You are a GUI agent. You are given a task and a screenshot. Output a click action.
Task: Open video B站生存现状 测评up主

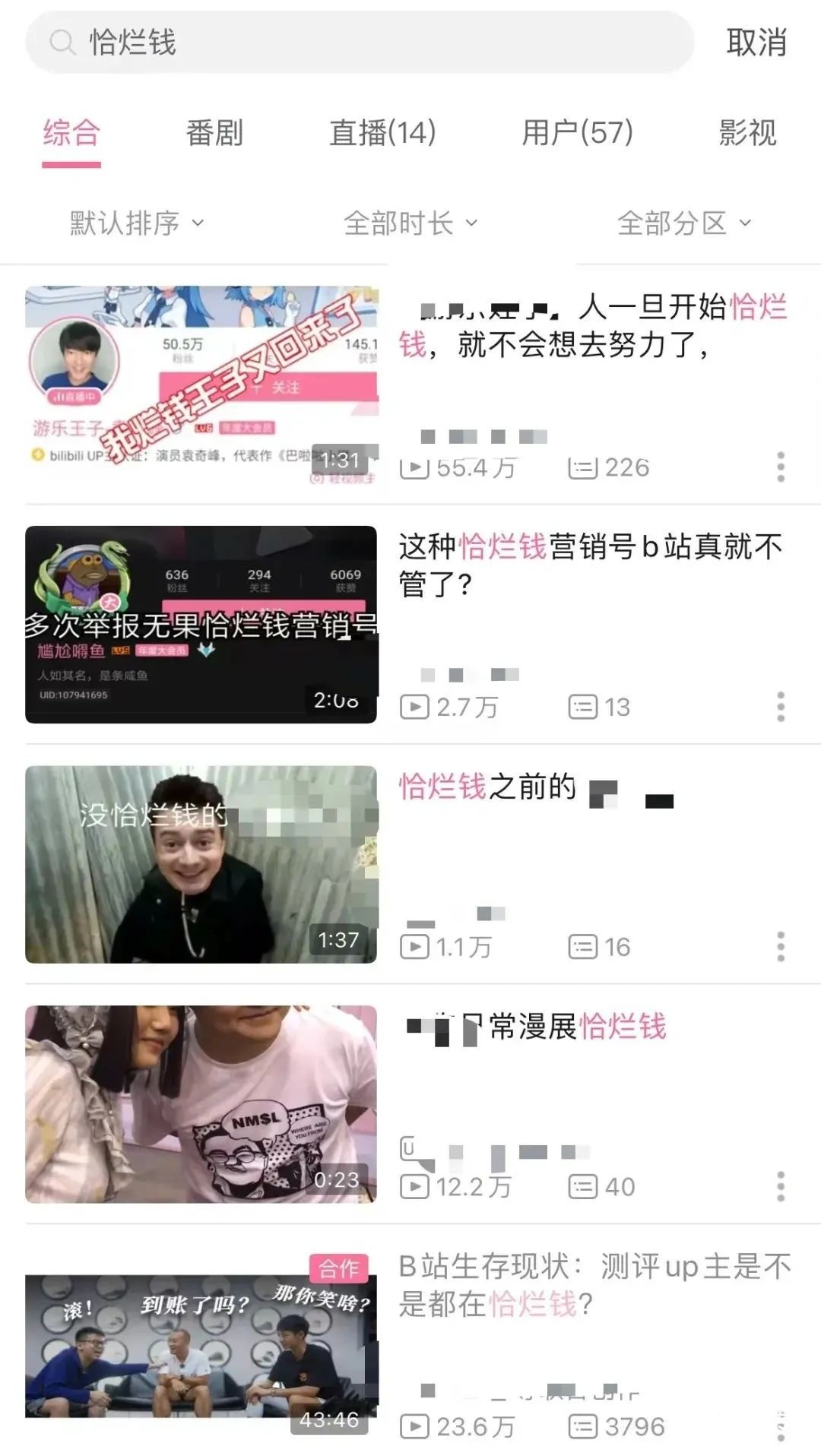pyautogui.click(x=201, y=1345)
